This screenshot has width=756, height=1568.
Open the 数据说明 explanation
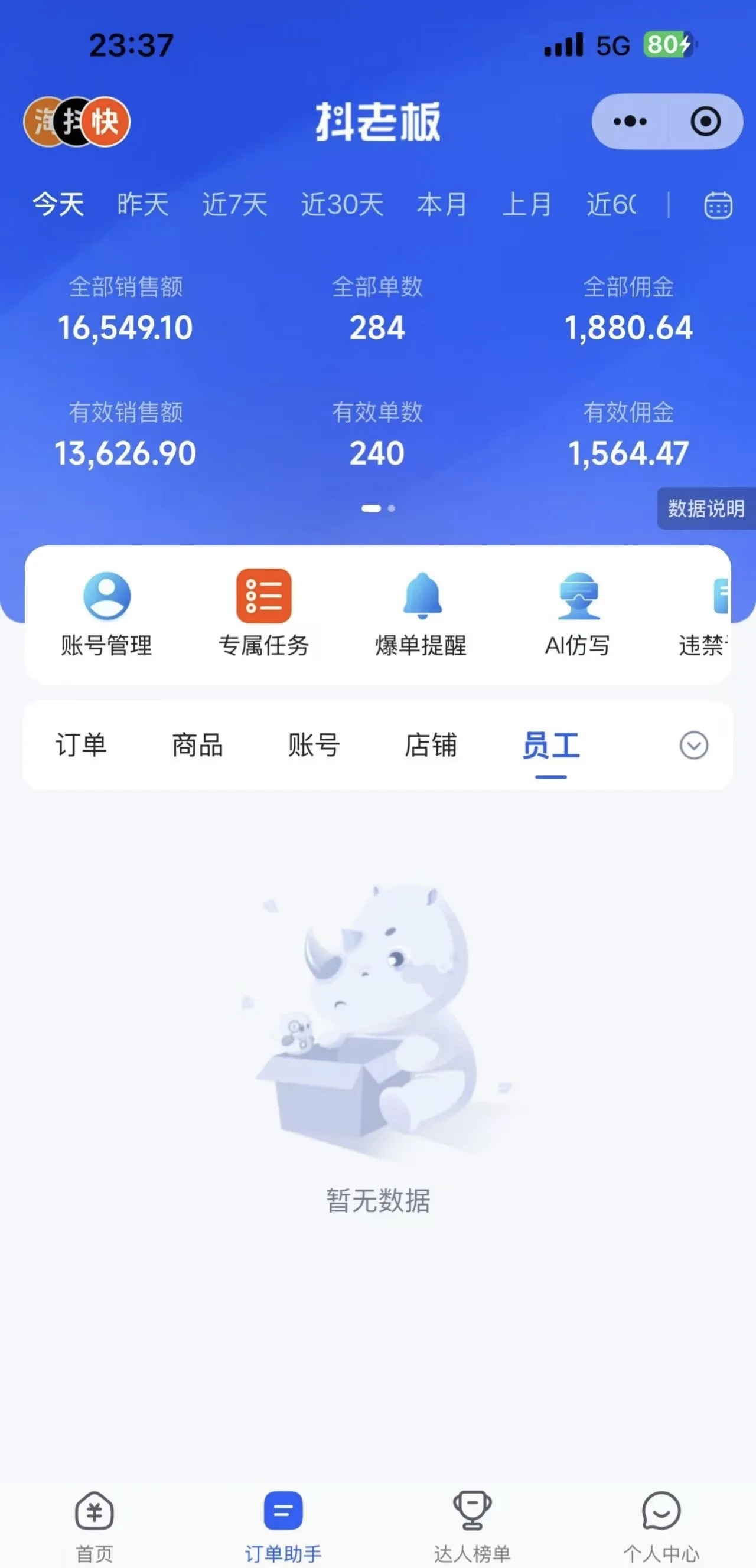[x=705, y=508]
